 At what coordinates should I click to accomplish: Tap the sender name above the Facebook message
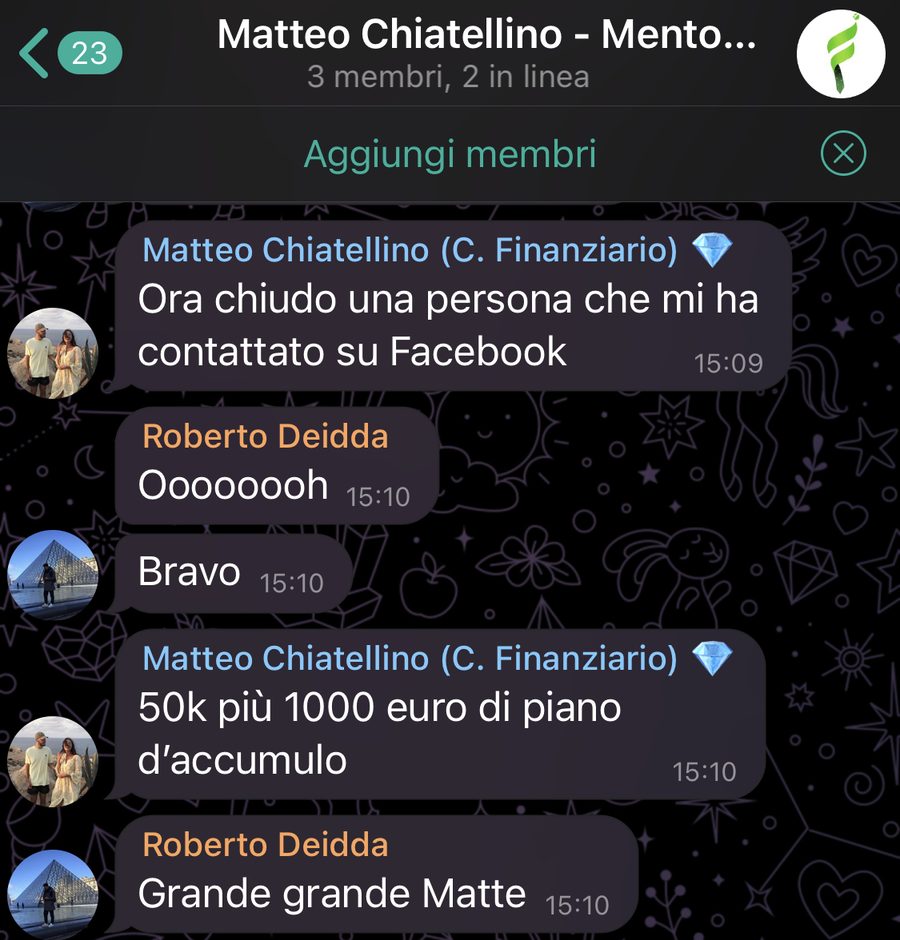point(437,250)
